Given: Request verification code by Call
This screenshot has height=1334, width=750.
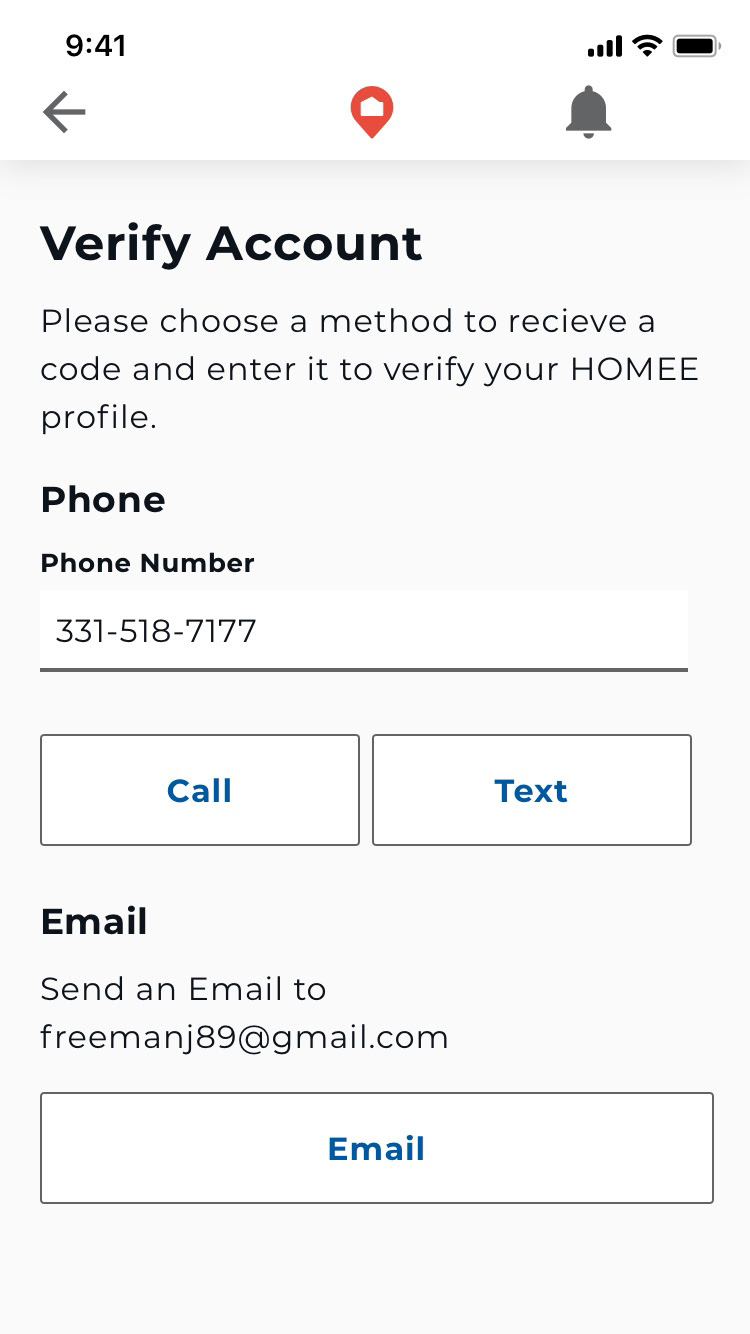Looking at the screenshot, I should pyautogui.click(x=200, y=790).
